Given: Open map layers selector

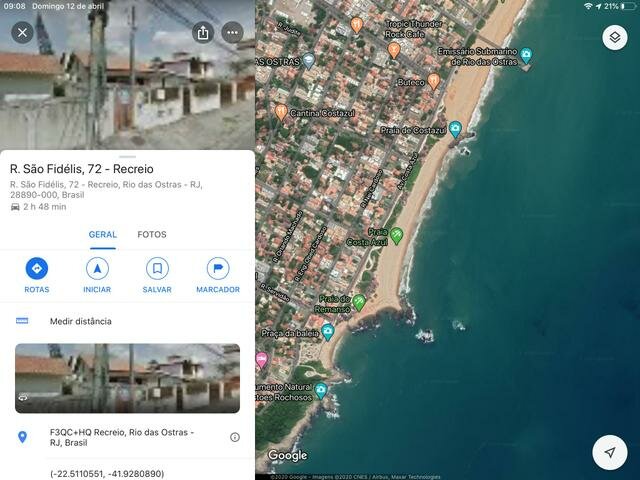Looking at the screenshot, I should click(x=614, y=38).
